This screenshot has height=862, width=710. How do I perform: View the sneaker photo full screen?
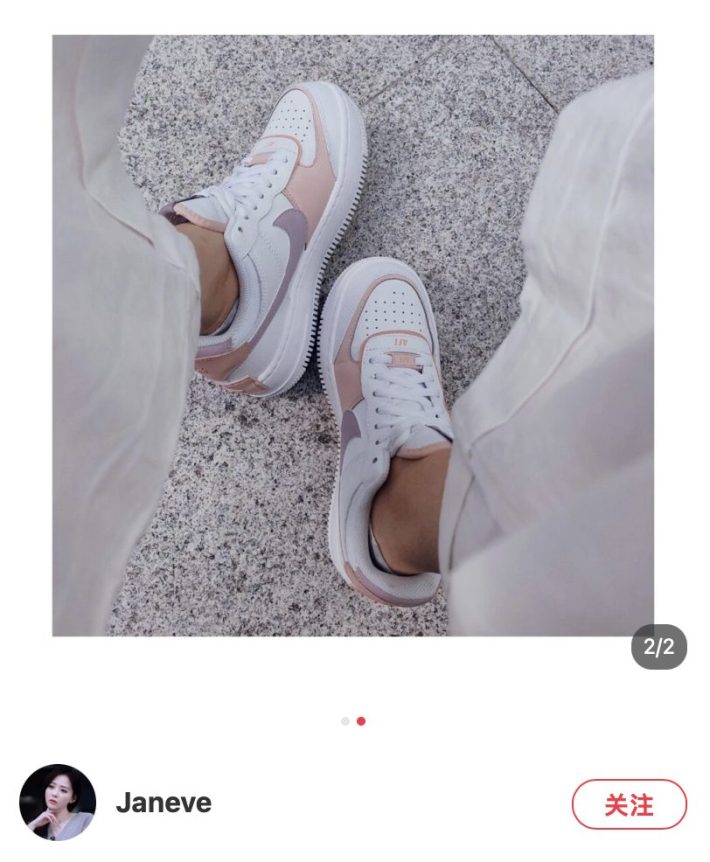353,336
